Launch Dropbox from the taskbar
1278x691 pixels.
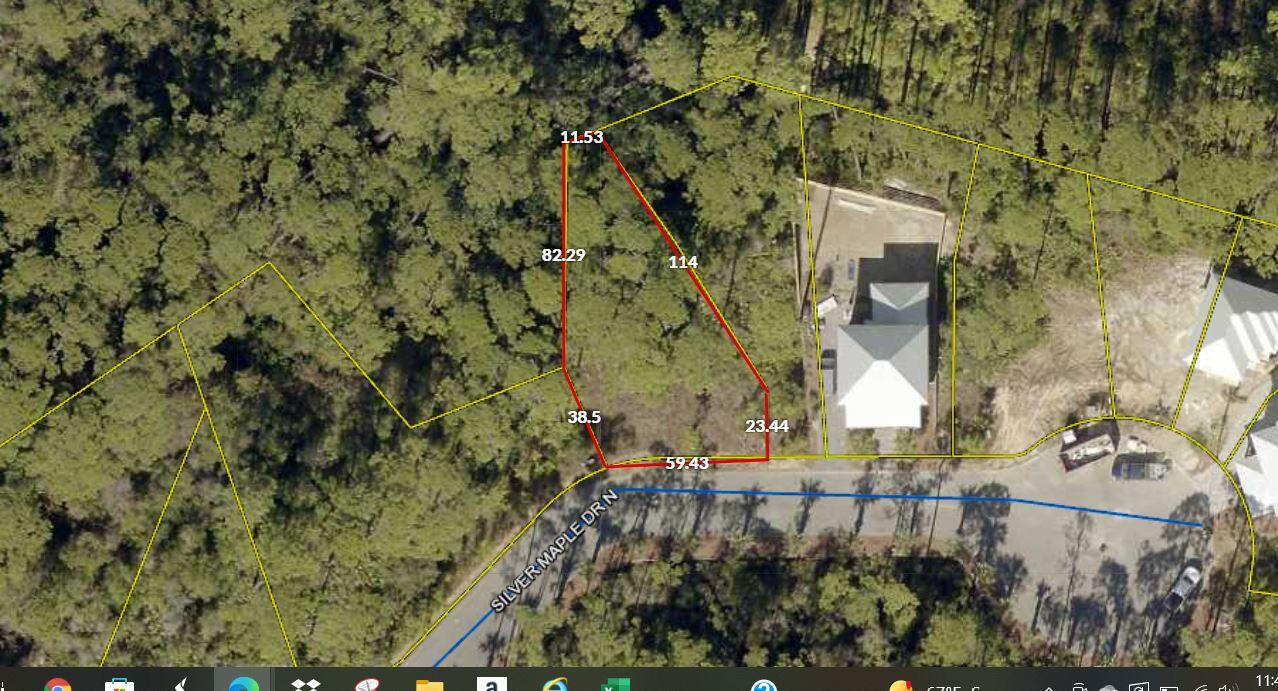[305, 685]
